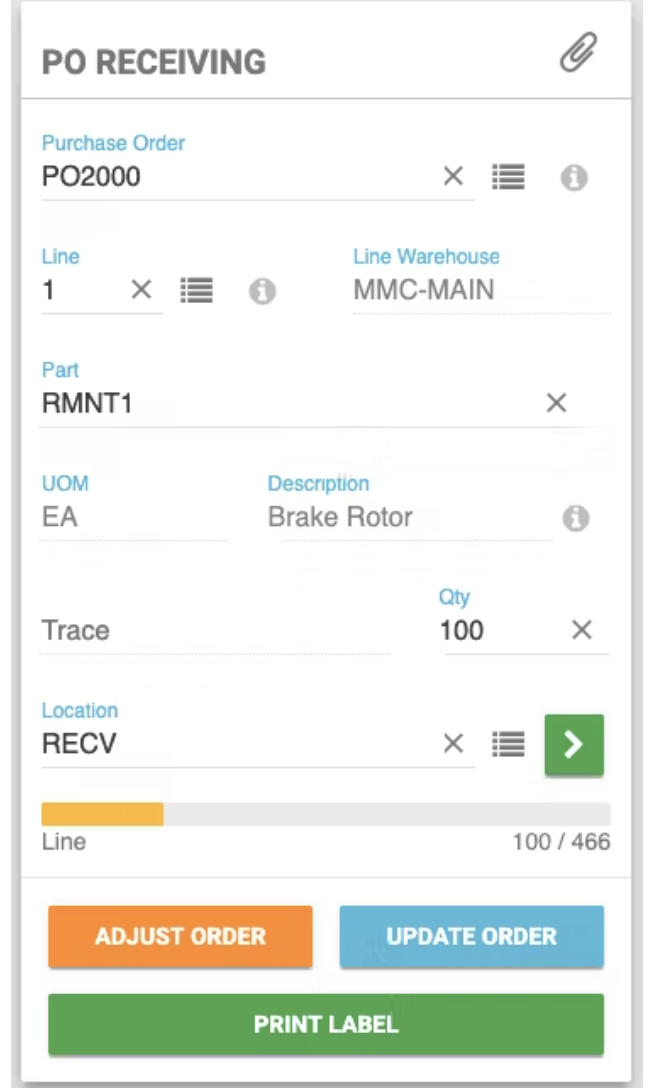Open the Location list lookup
Viewport: 650px width, 1088px height.
(x=508, y=744)
